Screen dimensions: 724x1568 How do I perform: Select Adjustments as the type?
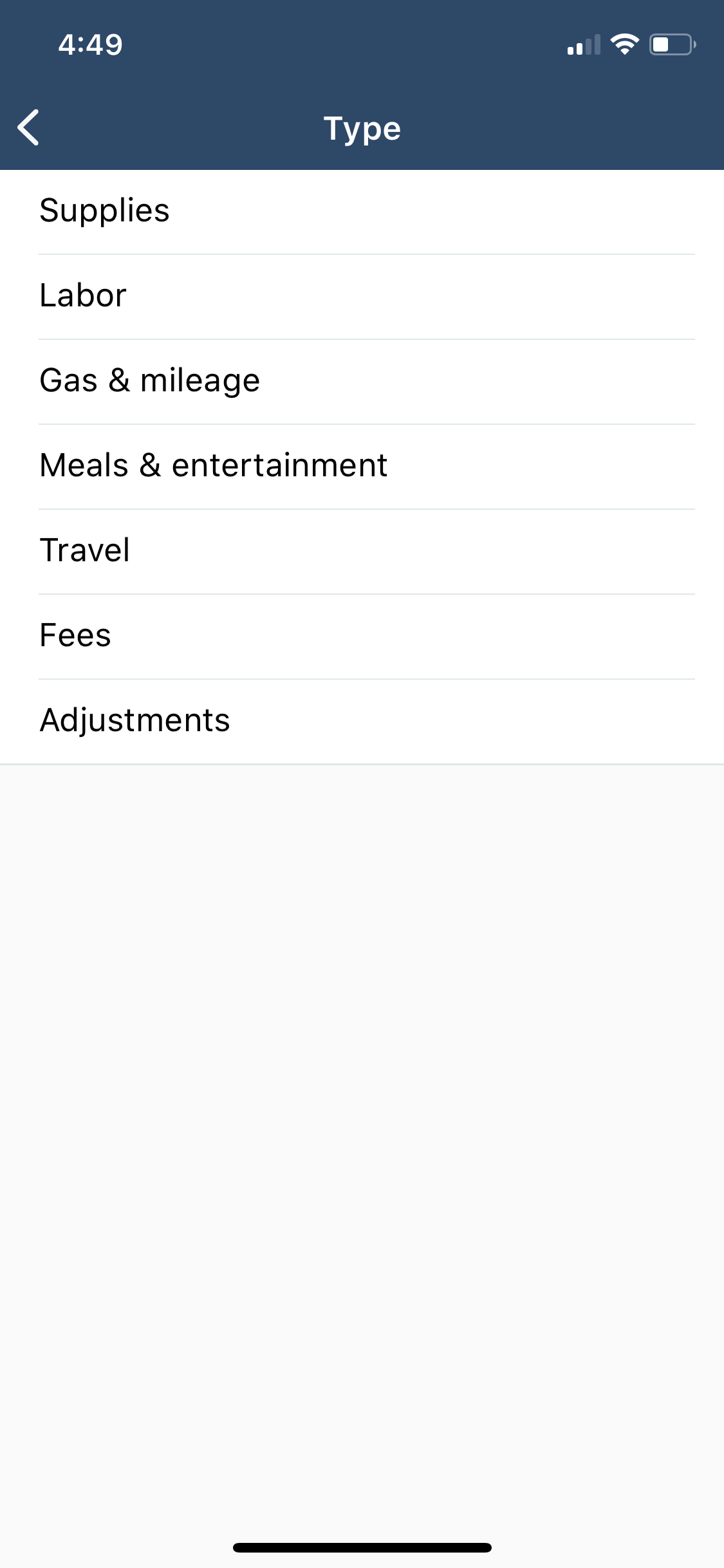362,722
